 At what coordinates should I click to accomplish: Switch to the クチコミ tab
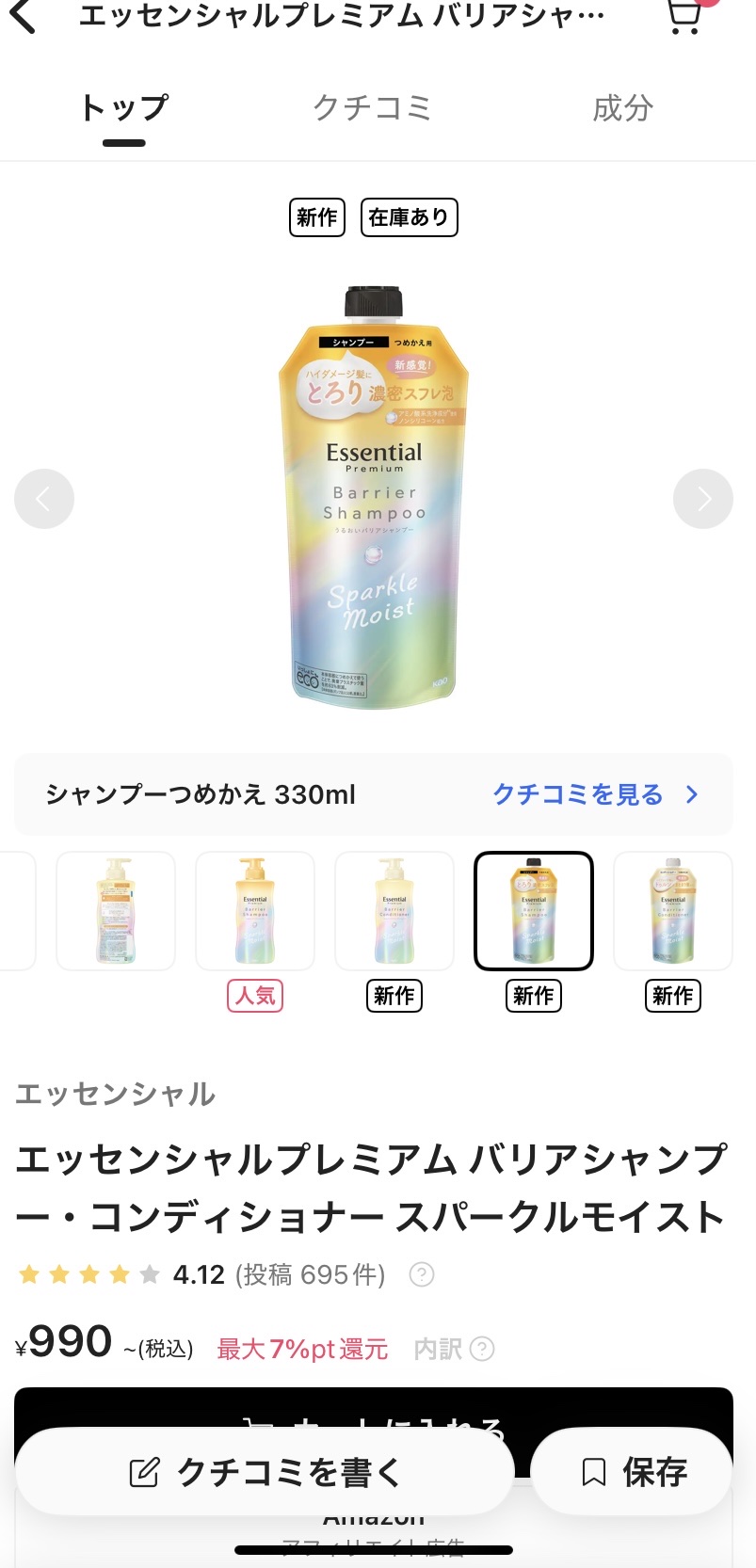(372, 108)
